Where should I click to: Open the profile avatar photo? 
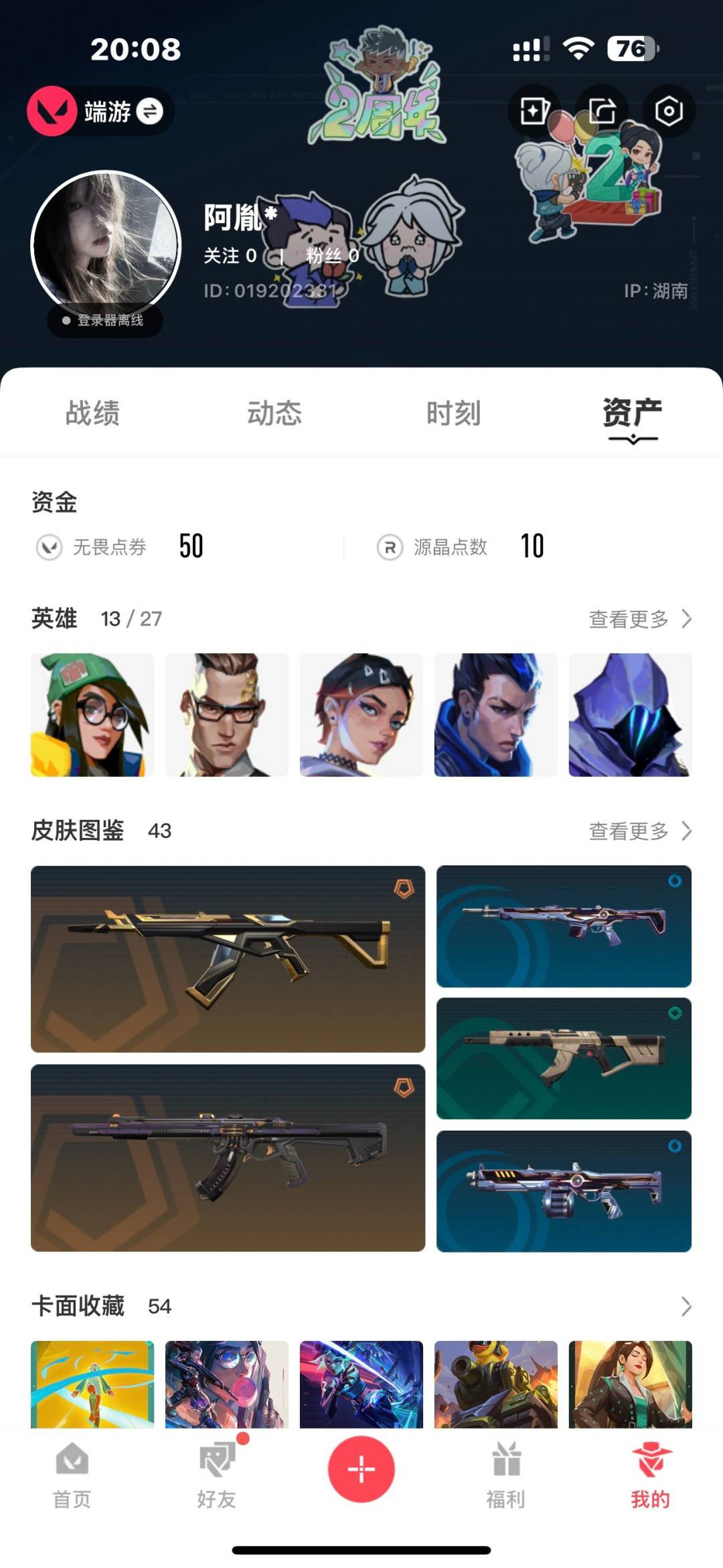tap(106, 245)
